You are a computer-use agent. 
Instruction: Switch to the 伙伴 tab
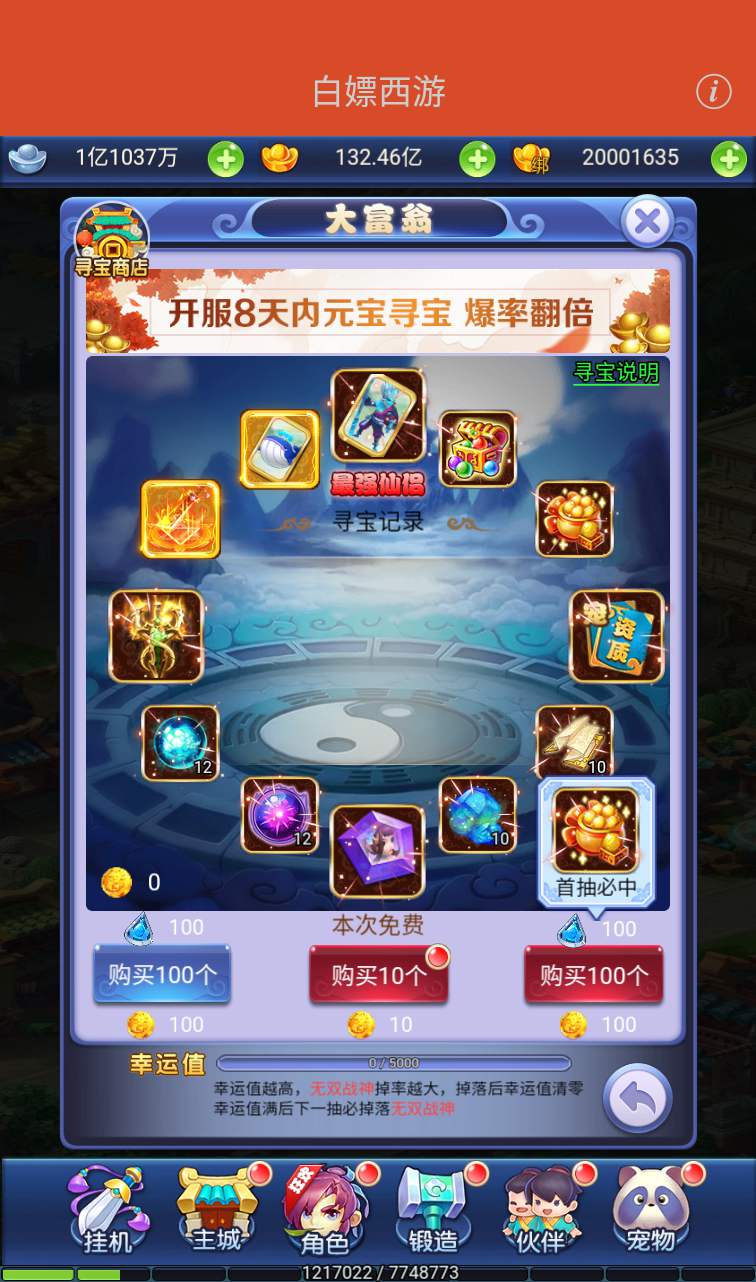pos(541,1209)
